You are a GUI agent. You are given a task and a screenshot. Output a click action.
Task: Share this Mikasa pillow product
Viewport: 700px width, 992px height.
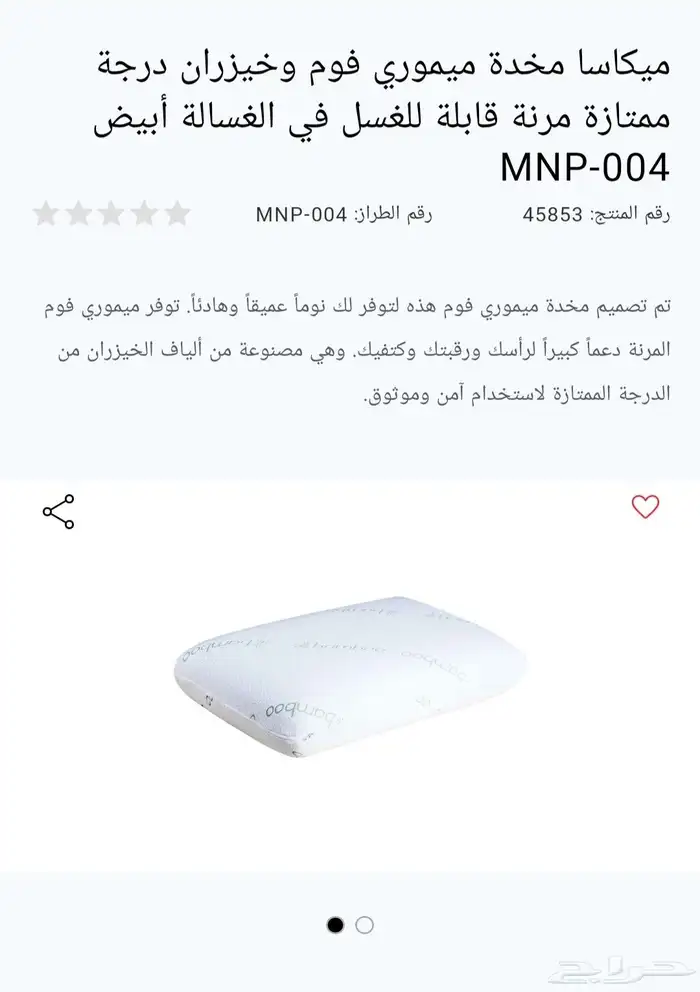point(58,511)
